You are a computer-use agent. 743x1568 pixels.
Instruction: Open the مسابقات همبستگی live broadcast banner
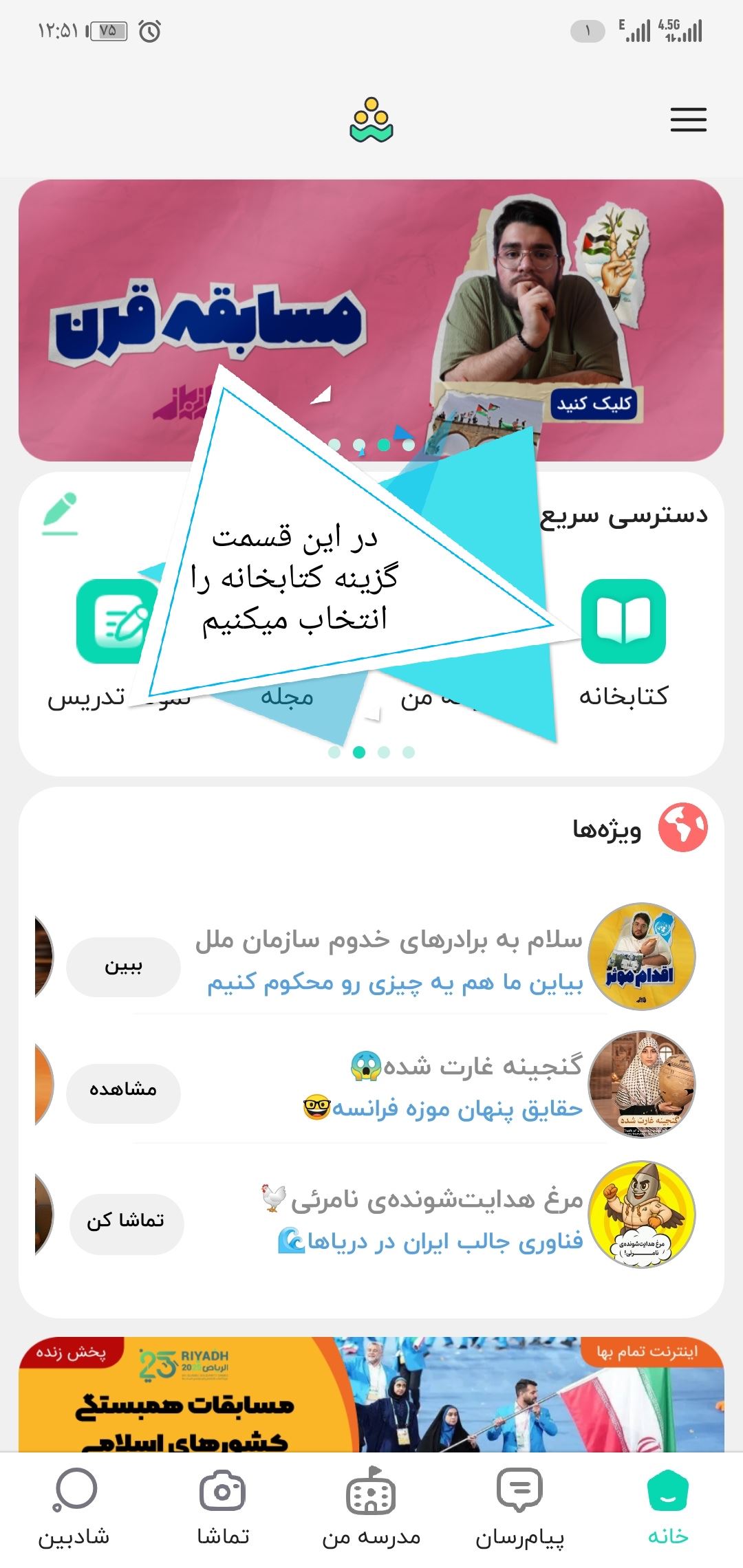pyautogui.click(x=371, y=1396)
